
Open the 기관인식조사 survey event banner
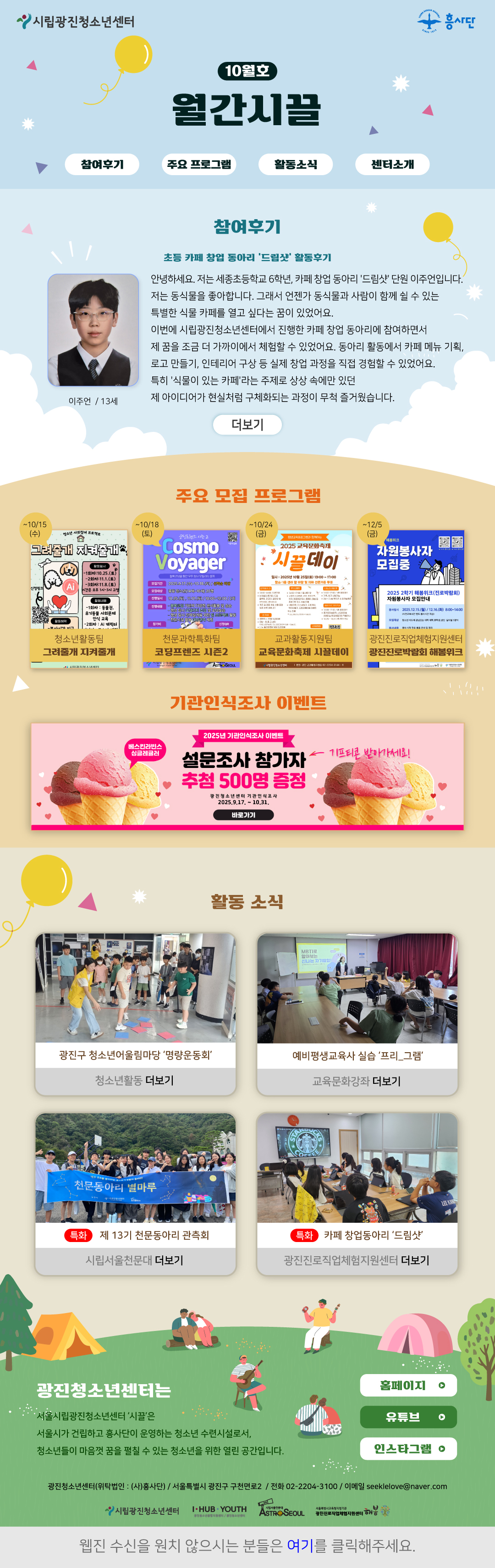coord(247,776)
